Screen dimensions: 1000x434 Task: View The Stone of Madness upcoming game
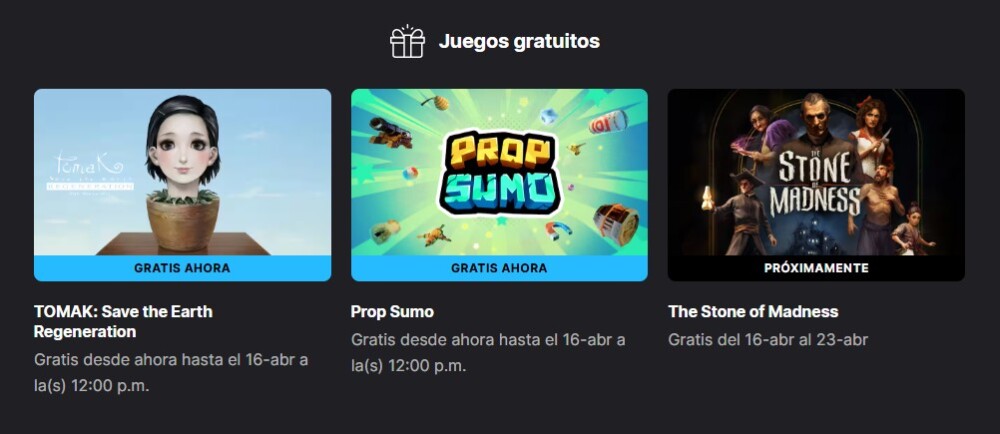(816, 185)
